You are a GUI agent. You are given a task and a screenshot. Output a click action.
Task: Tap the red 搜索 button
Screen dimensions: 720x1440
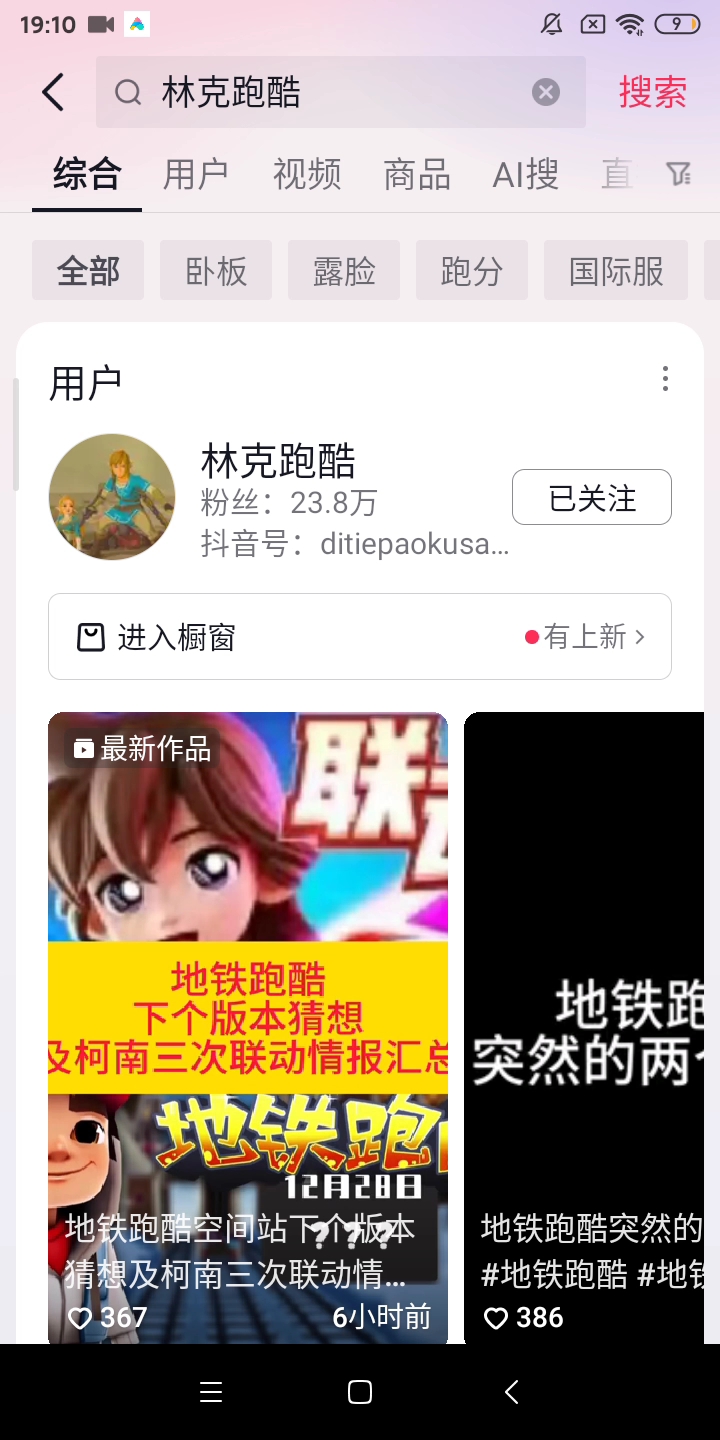tap(652, 92)
